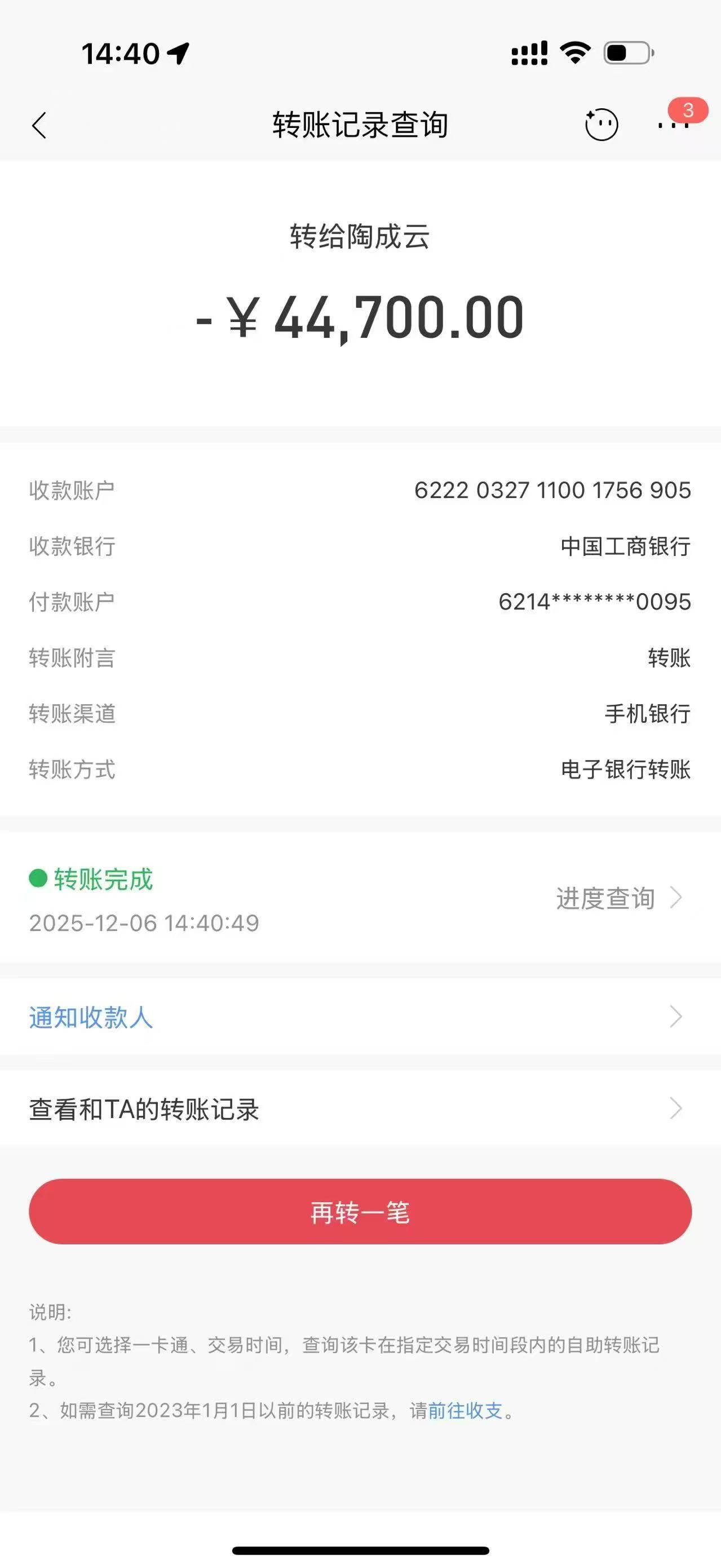Tap the red 再转一笔 button
The height and width of the screenshot is (1568, 721).
(x=360, y=1211)
